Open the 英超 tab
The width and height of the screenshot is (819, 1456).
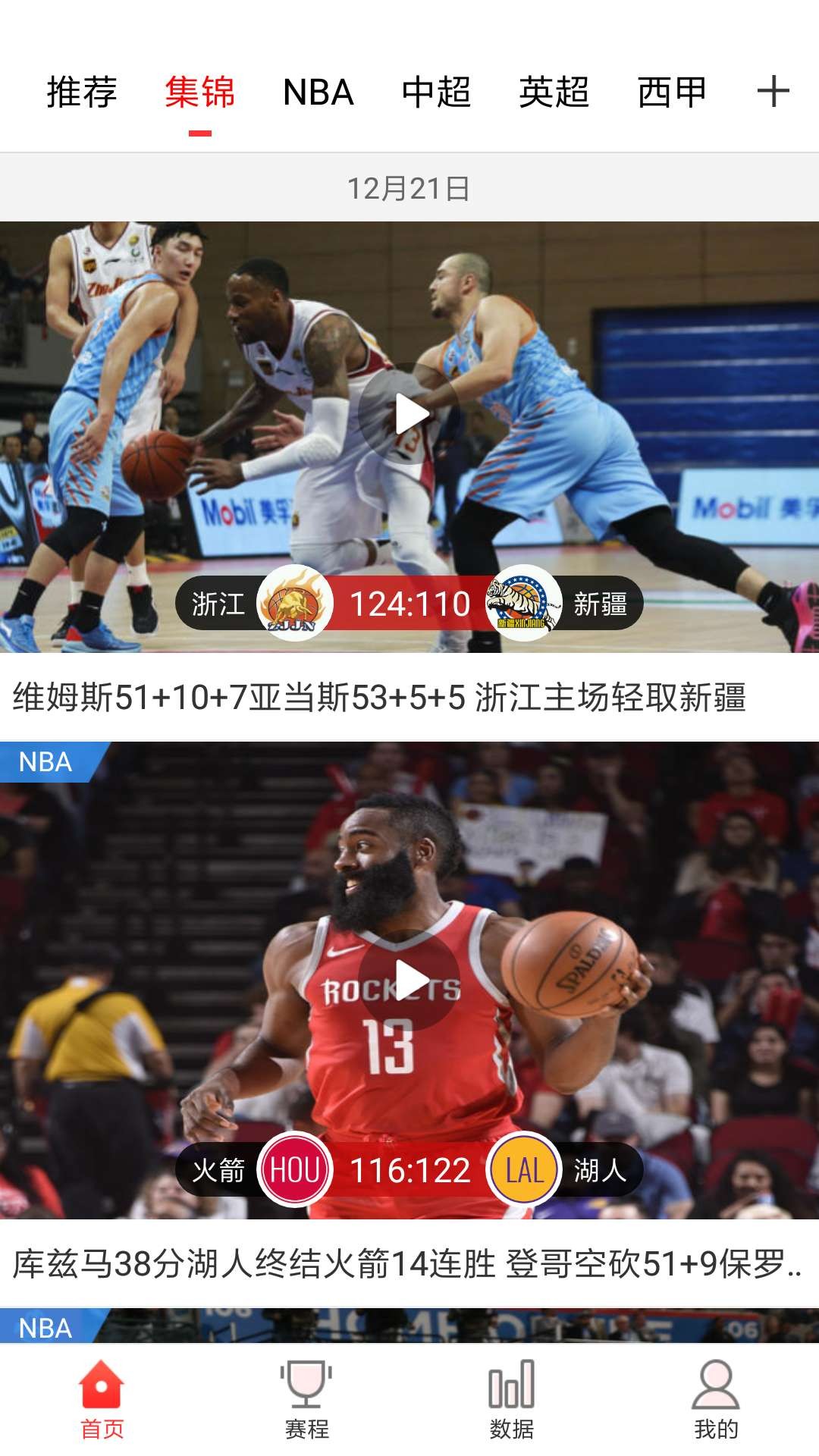(x=554, y=93)
